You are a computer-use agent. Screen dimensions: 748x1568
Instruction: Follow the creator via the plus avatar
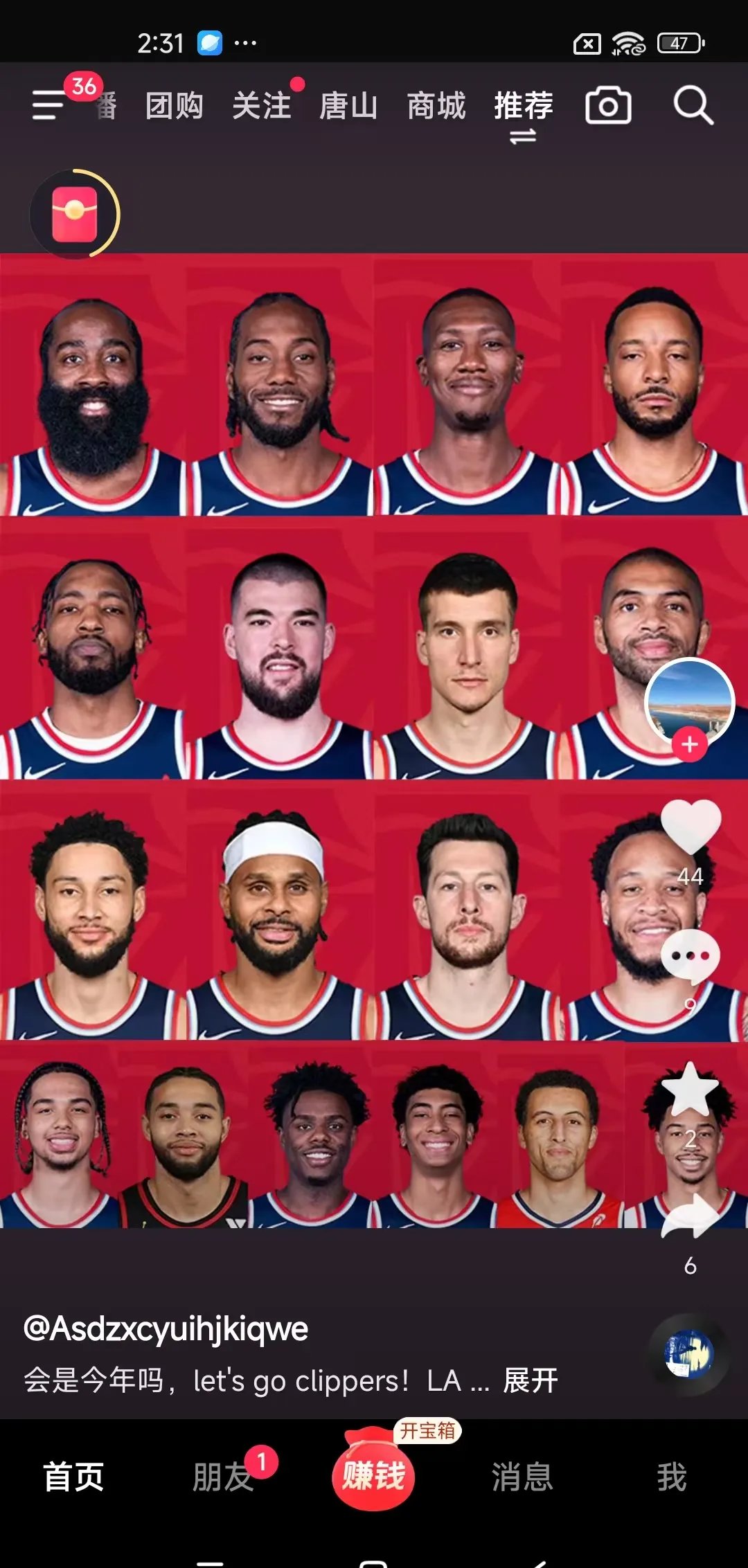point(689,745)
